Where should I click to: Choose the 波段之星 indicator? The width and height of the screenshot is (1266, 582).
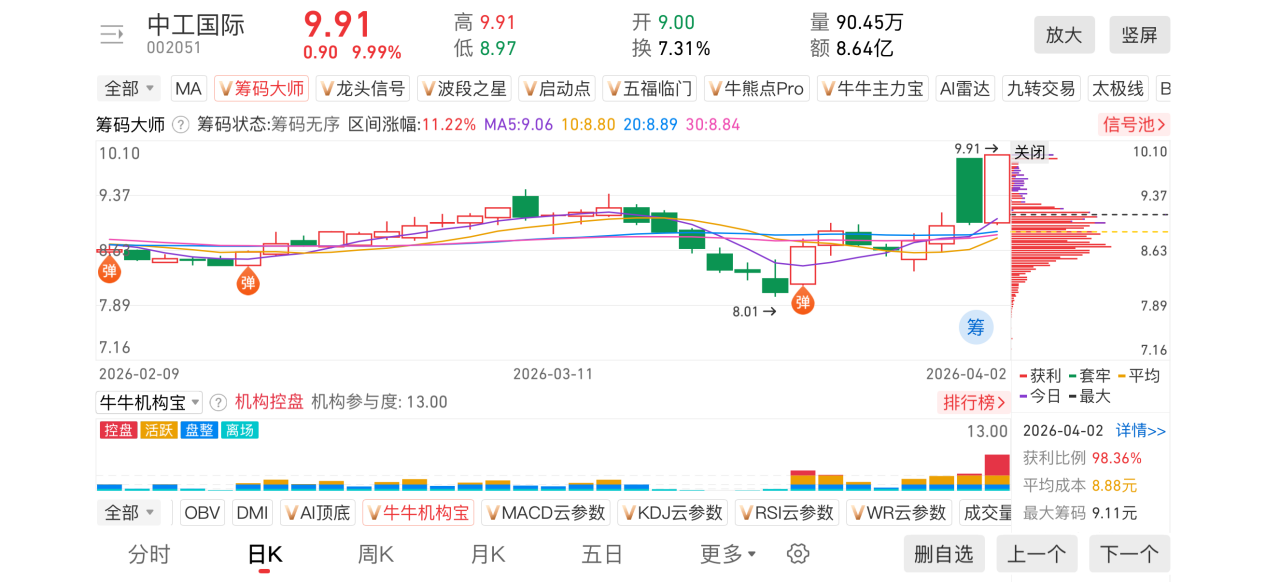pos(464,89)
